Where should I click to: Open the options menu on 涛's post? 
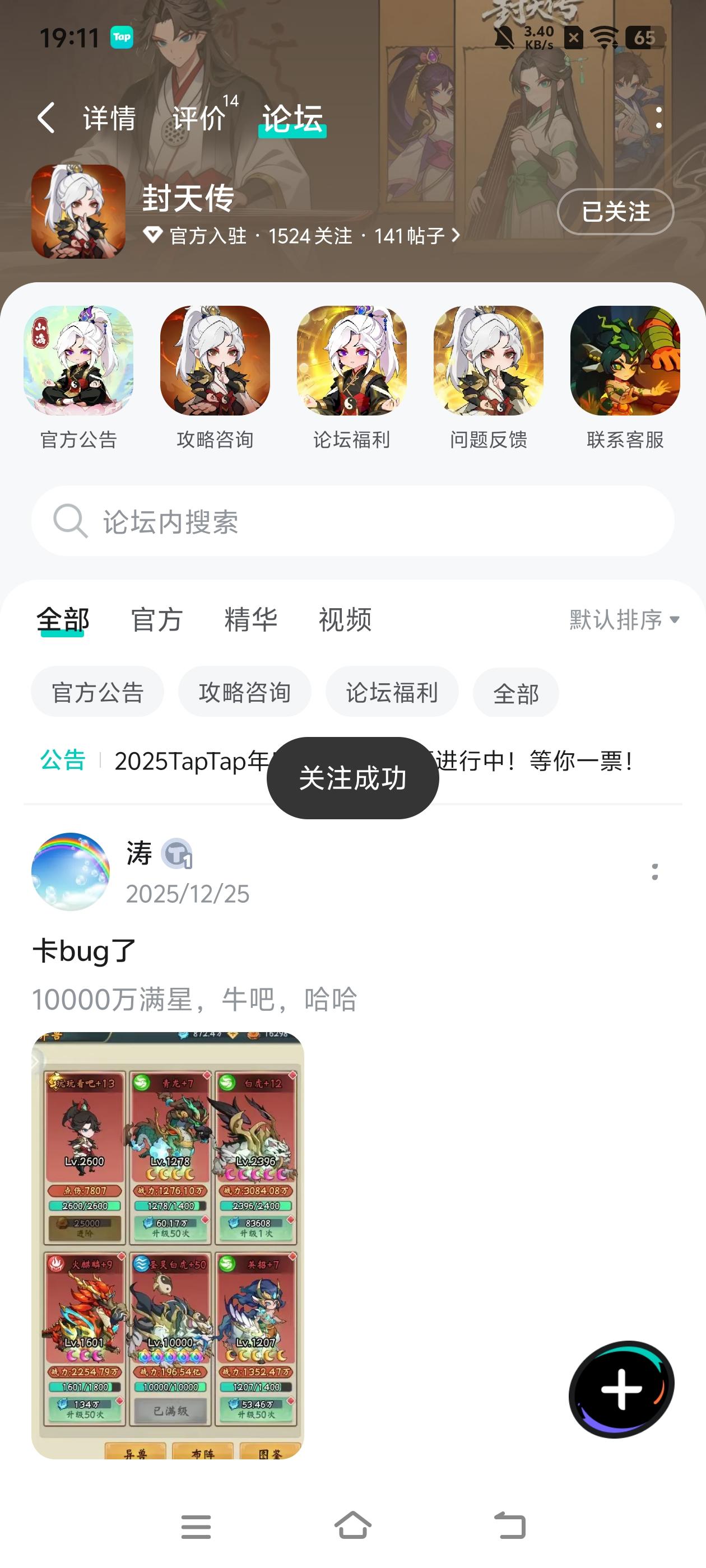(x=655, y=872)
